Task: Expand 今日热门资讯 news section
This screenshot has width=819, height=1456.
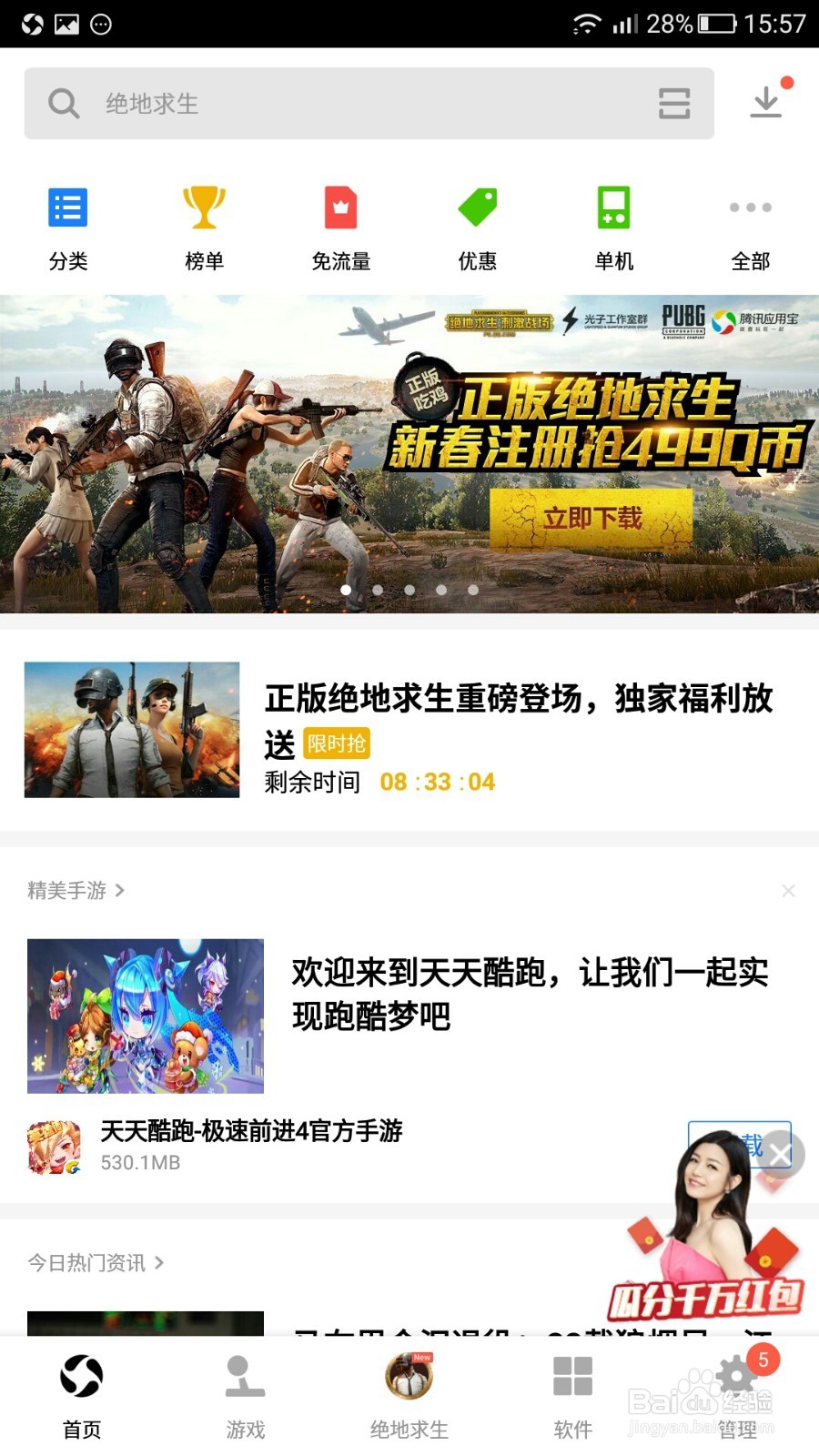Action: (159, 1263)
